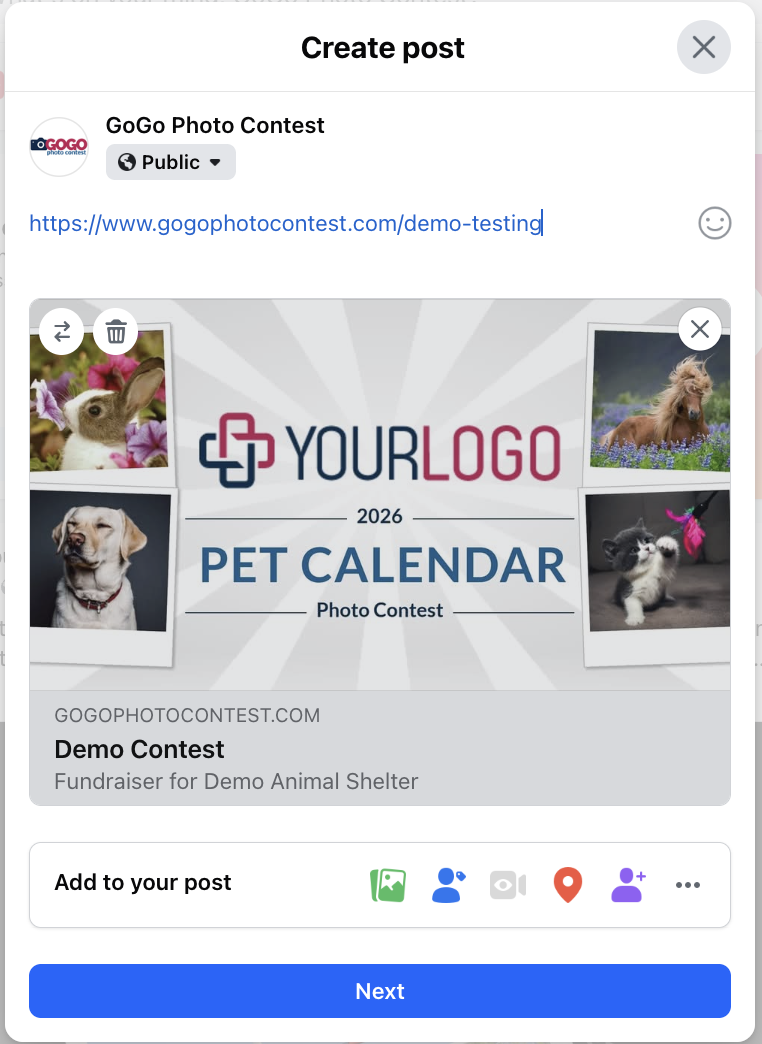Viewport: 762px width, 1044px height.
Task: Close the Create post dialog
Action: point(703,47)
